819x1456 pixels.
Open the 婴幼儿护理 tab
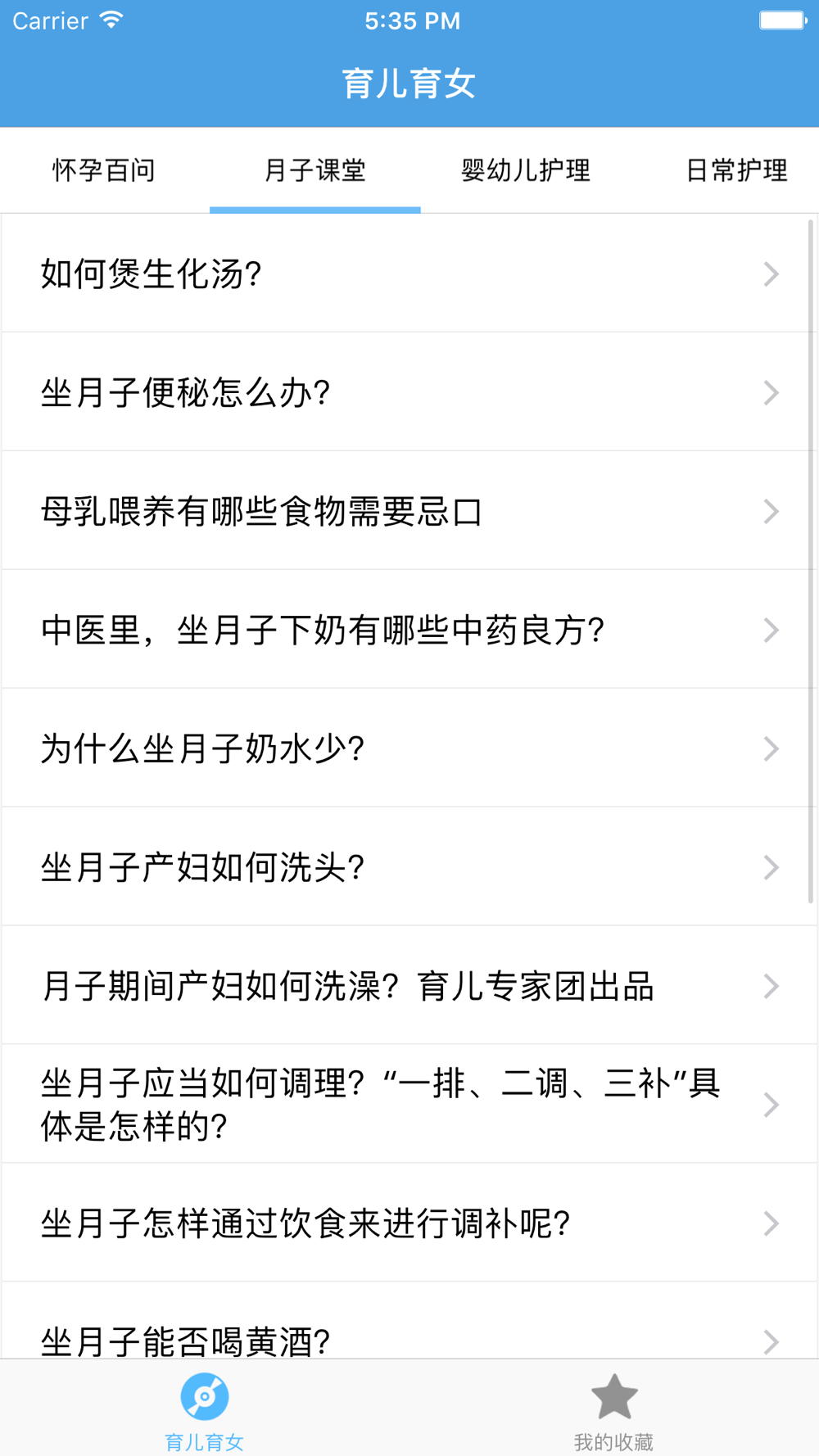(526, 170)
